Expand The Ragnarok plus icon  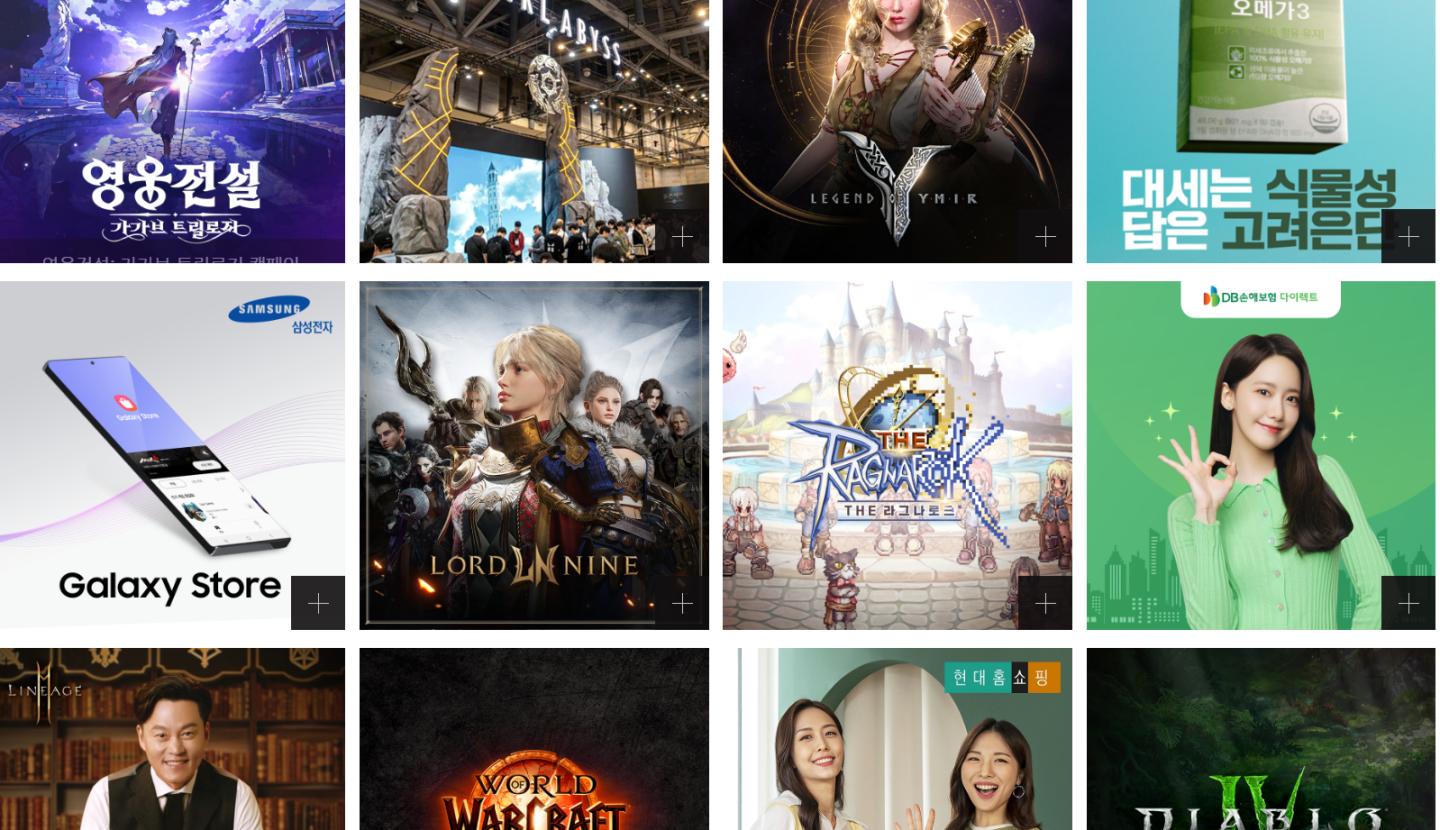pyautogui.click(x=1045, y=603)
